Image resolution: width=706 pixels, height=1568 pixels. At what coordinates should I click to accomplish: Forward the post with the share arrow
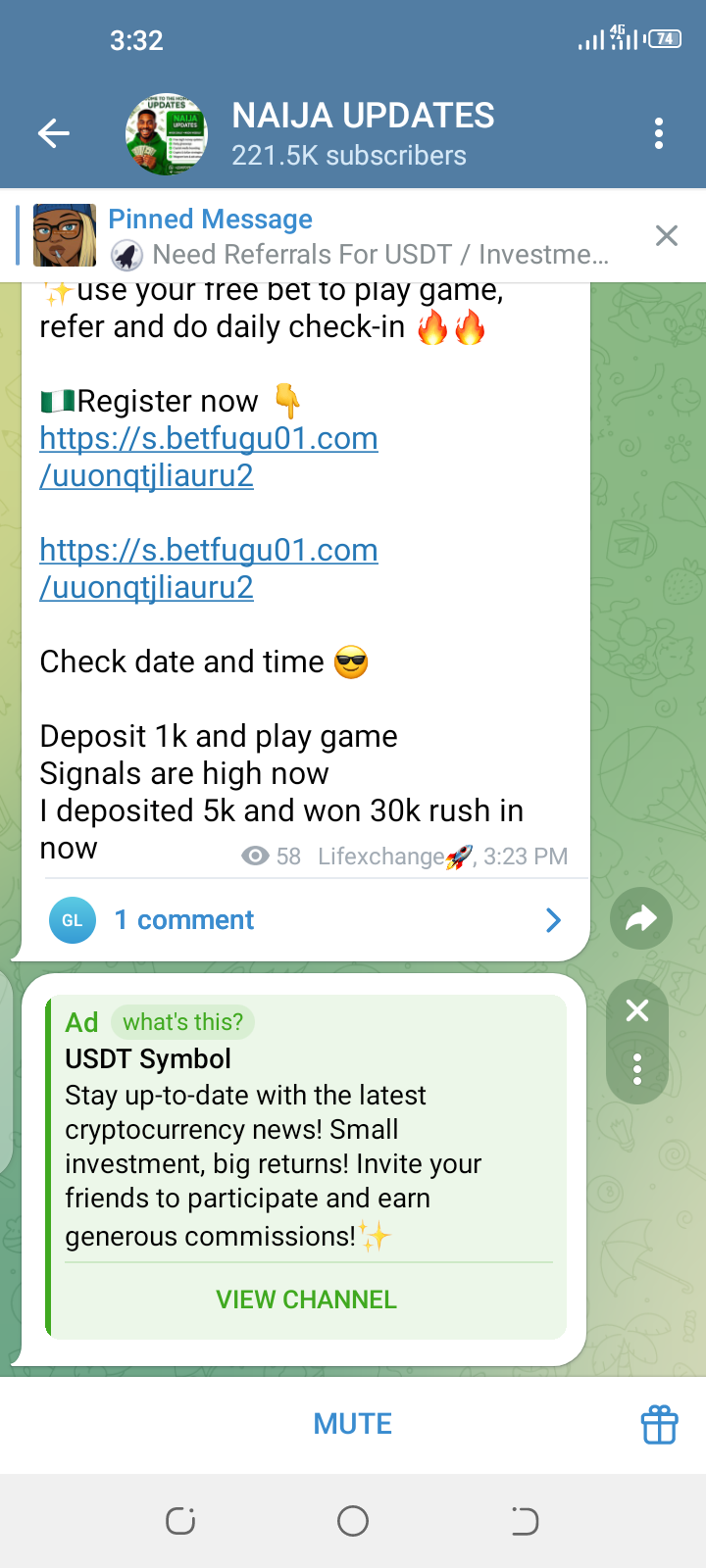coord(640,918)
